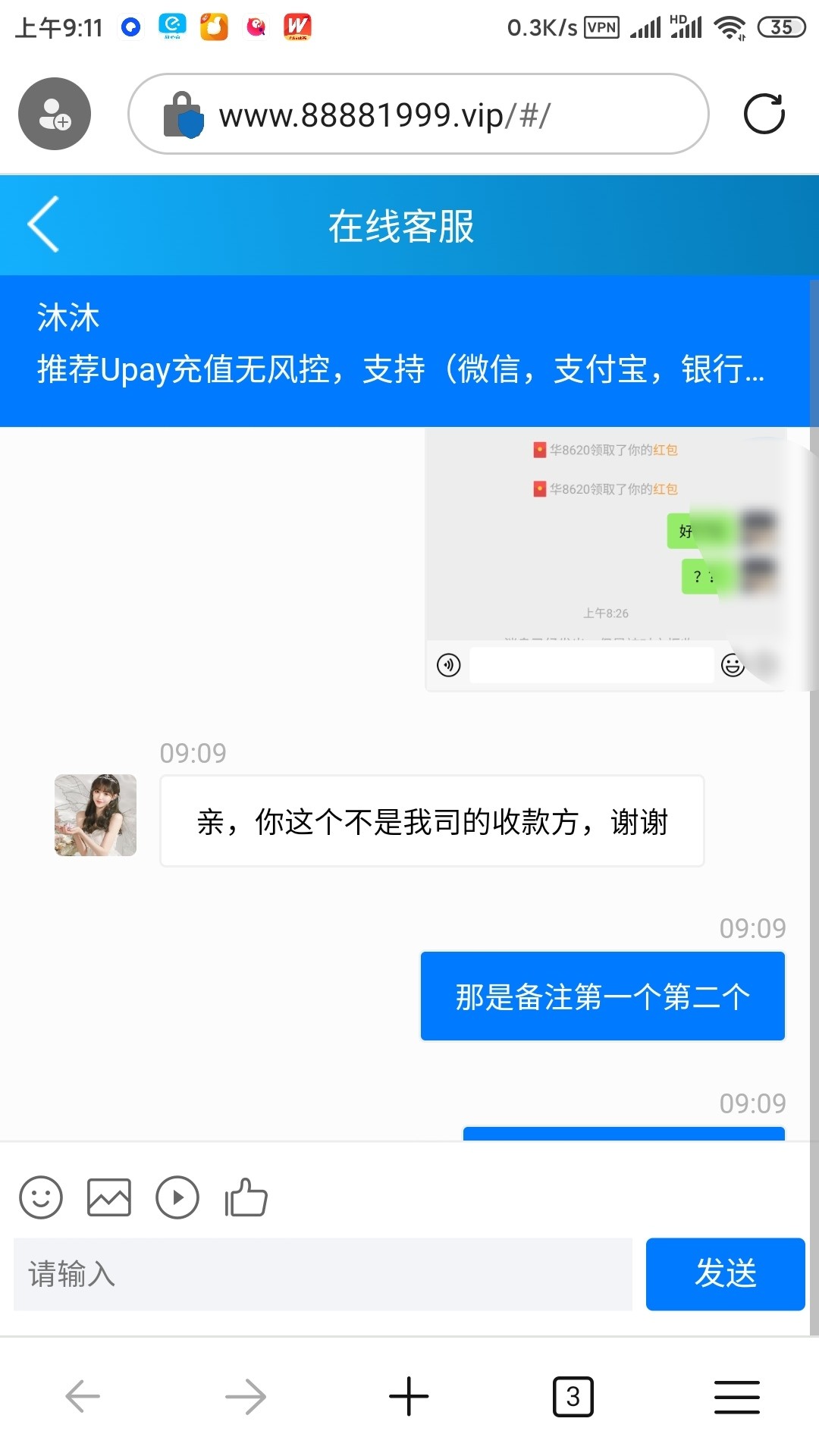Screen dimensions: 819x1456
Task: Open the account avatar button
Action: tap(55, 115)
